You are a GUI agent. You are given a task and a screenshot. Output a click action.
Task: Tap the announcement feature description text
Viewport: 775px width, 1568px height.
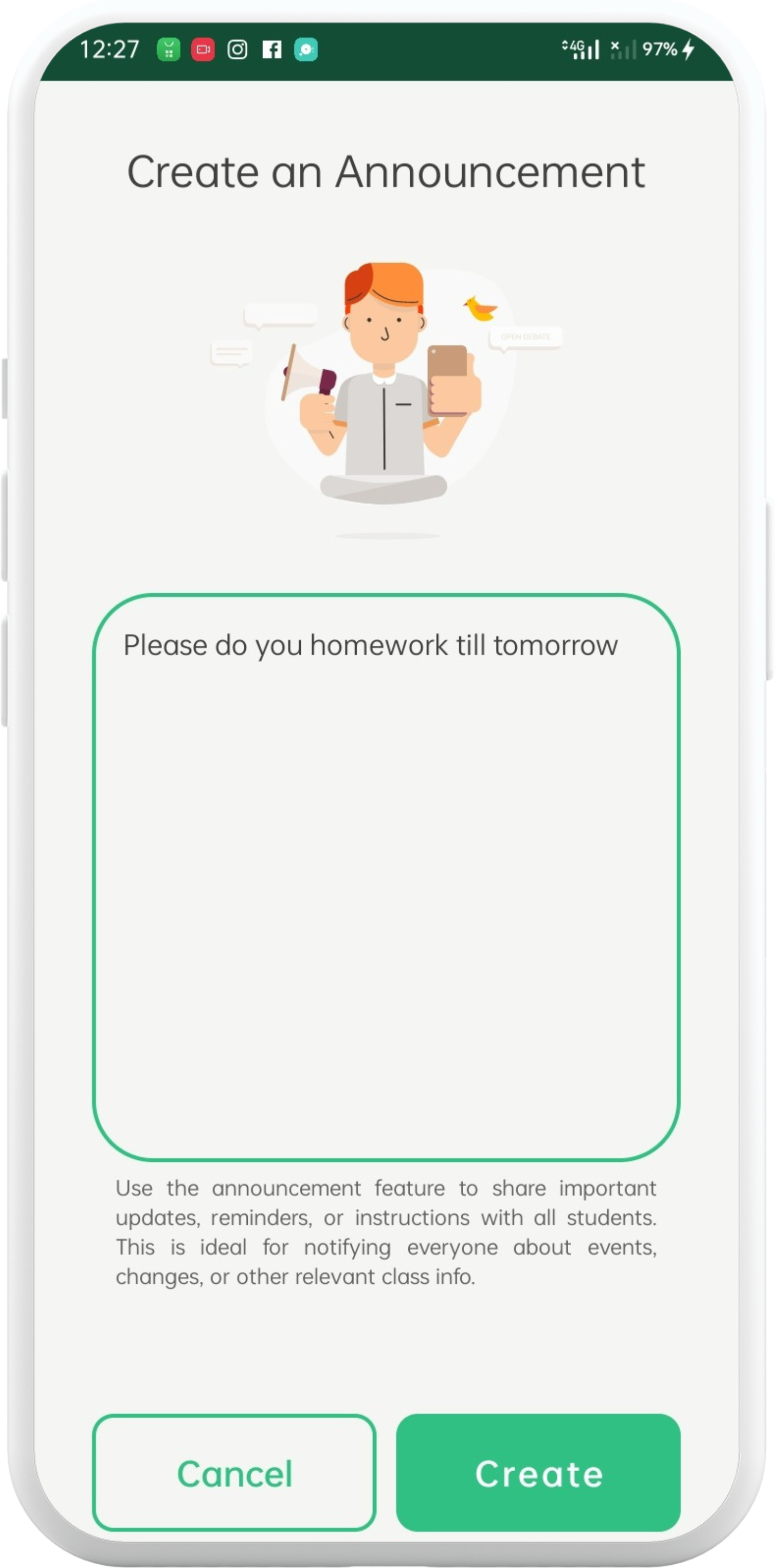(x=386, y=1233)
